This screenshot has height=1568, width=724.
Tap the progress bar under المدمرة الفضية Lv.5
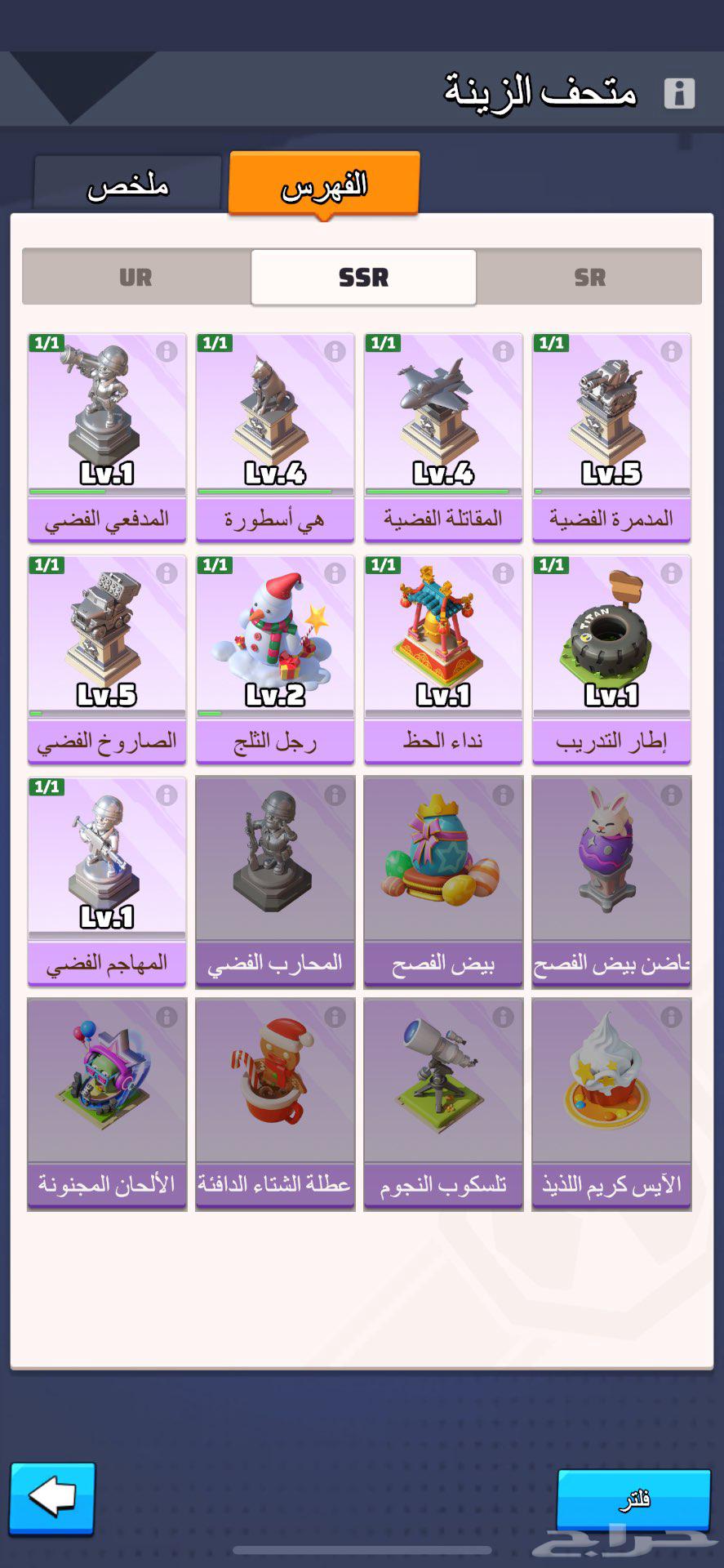(611, 491)
